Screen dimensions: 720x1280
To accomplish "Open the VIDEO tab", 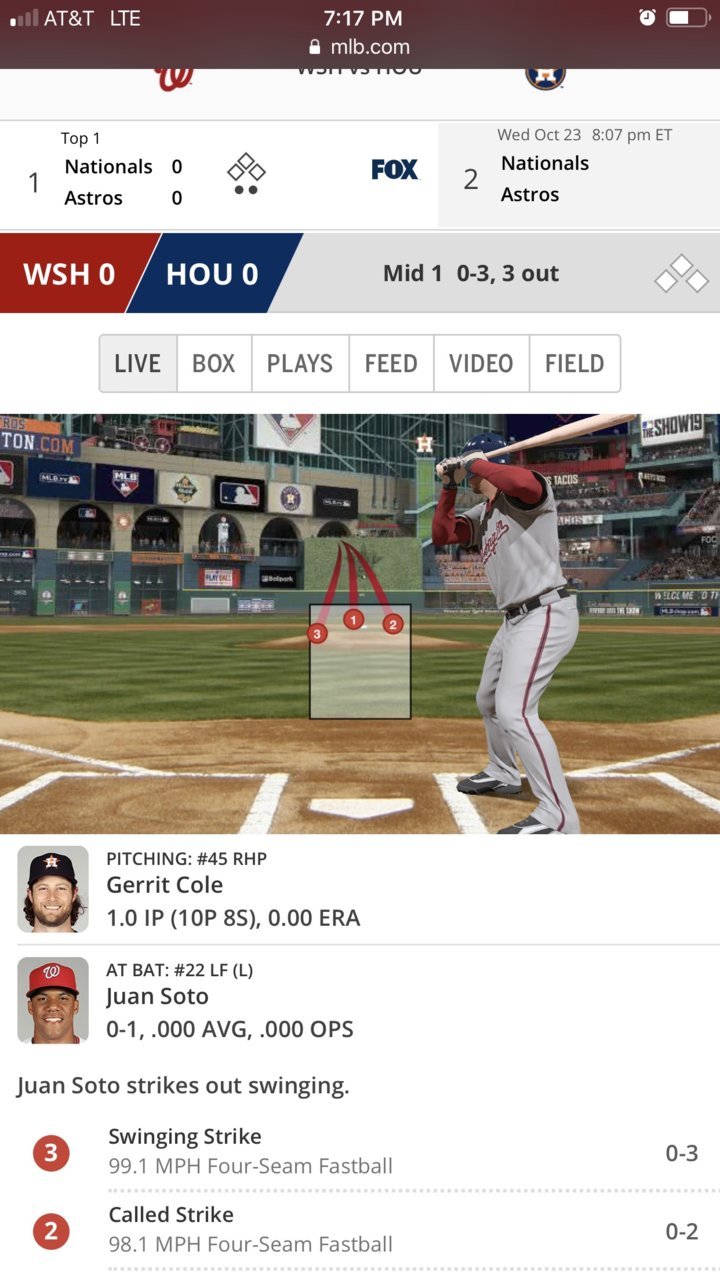I will coord(480,364).
